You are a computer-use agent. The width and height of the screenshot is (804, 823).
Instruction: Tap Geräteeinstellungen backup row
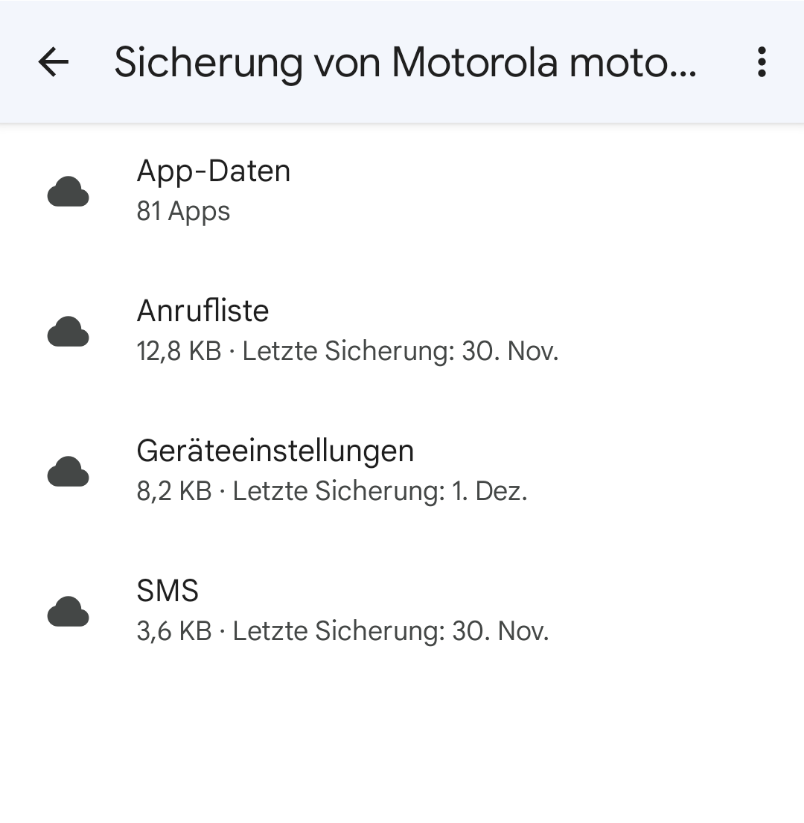[x=402, y=471]
